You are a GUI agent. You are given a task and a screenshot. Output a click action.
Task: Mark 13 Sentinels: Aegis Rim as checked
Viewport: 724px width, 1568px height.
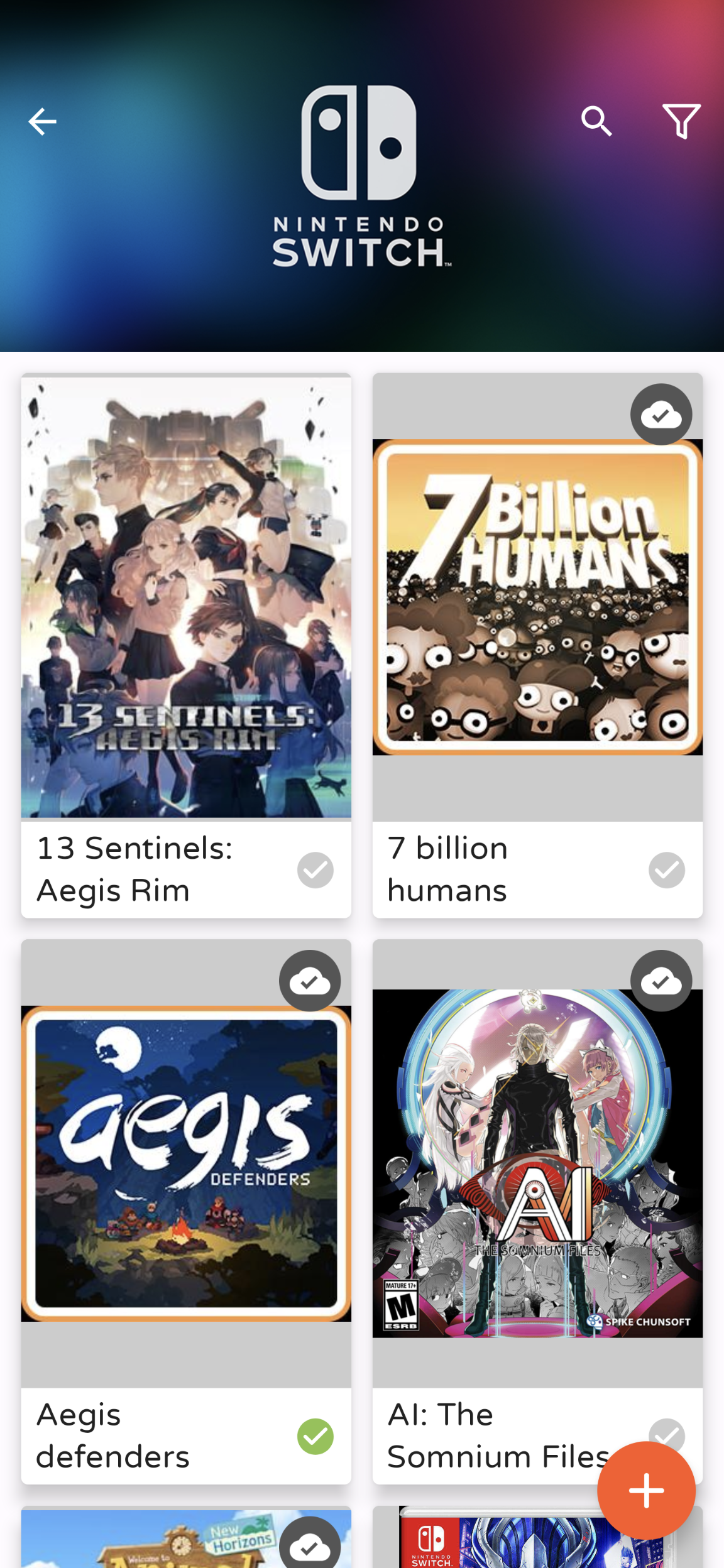click(x=315, y=870)
